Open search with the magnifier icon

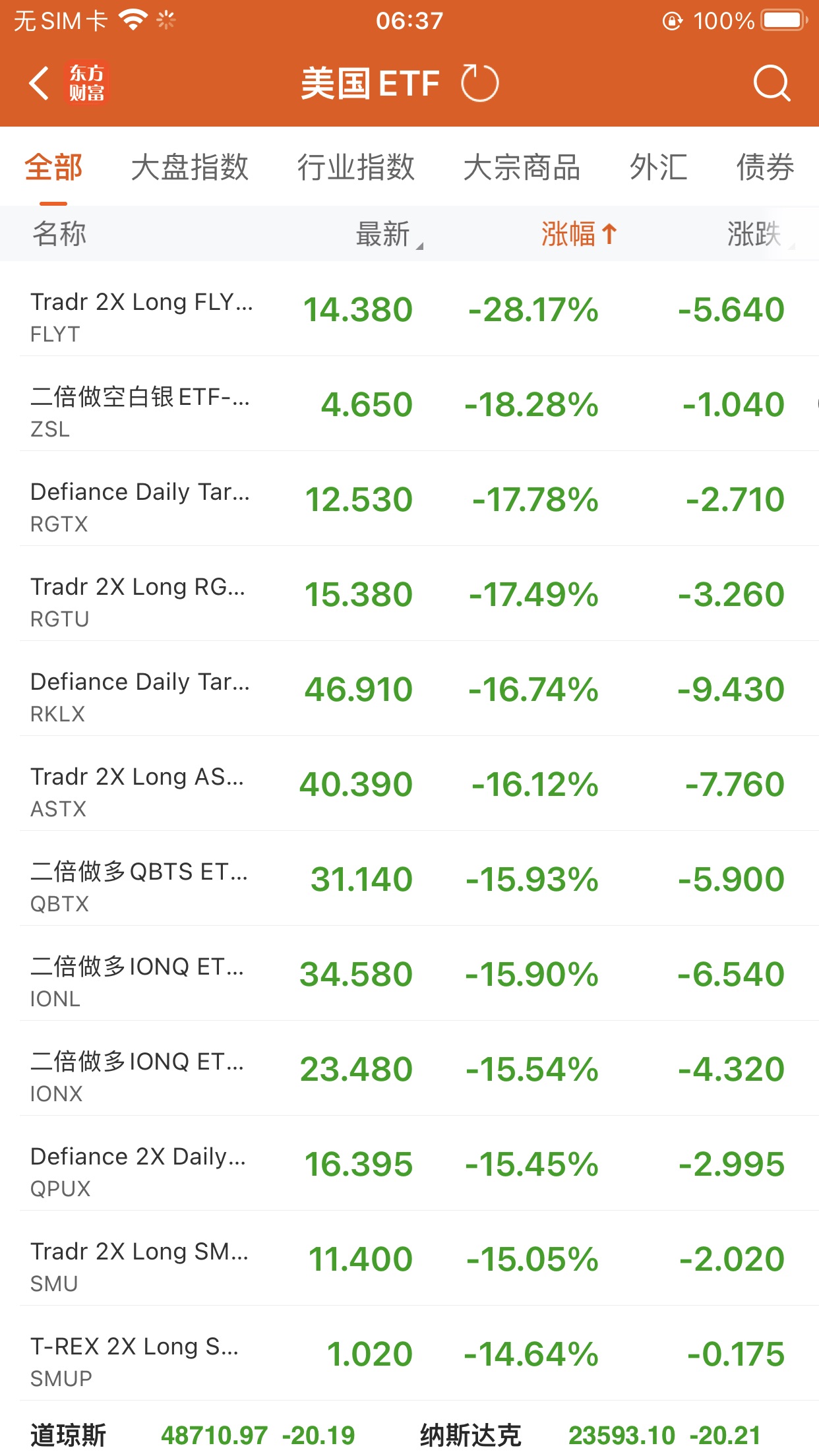pos(771,84)
